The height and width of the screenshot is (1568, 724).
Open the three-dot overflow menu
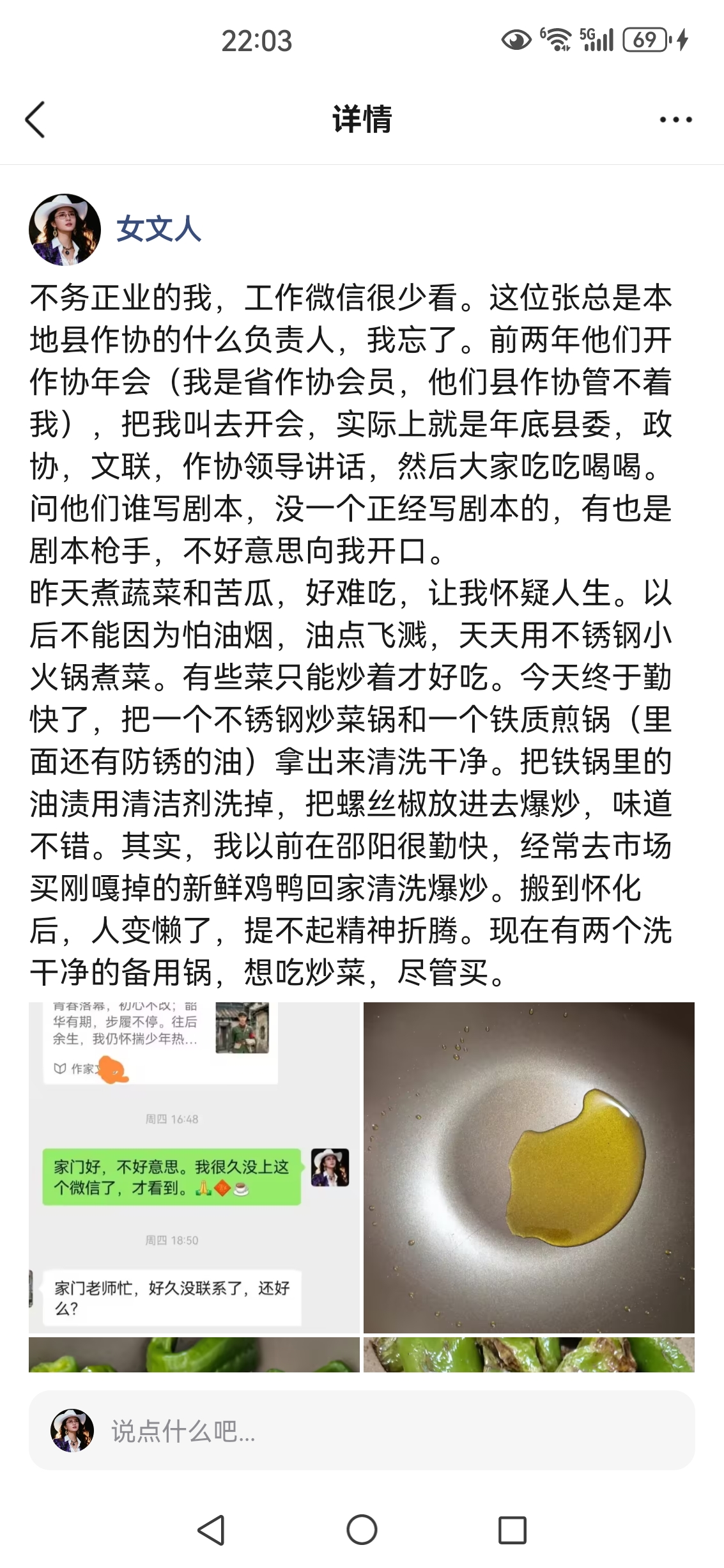675,120
